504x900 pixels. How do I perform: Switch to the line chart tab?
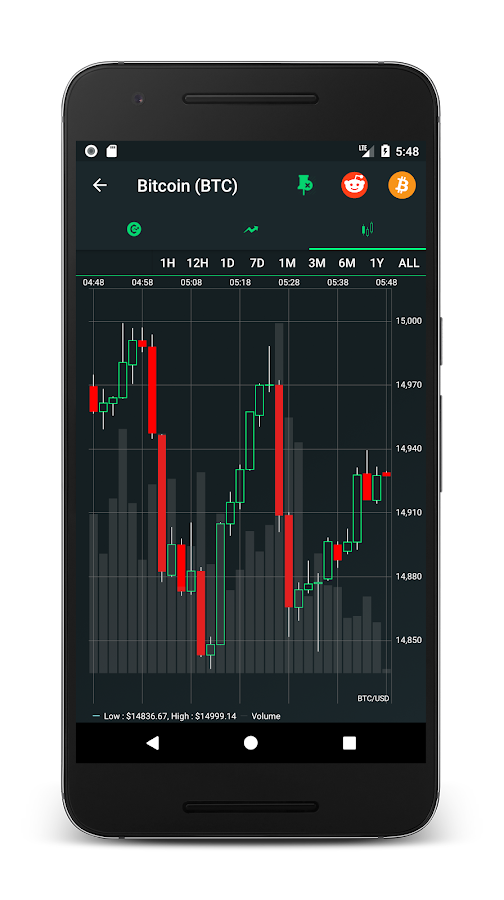tap(251, 230)
